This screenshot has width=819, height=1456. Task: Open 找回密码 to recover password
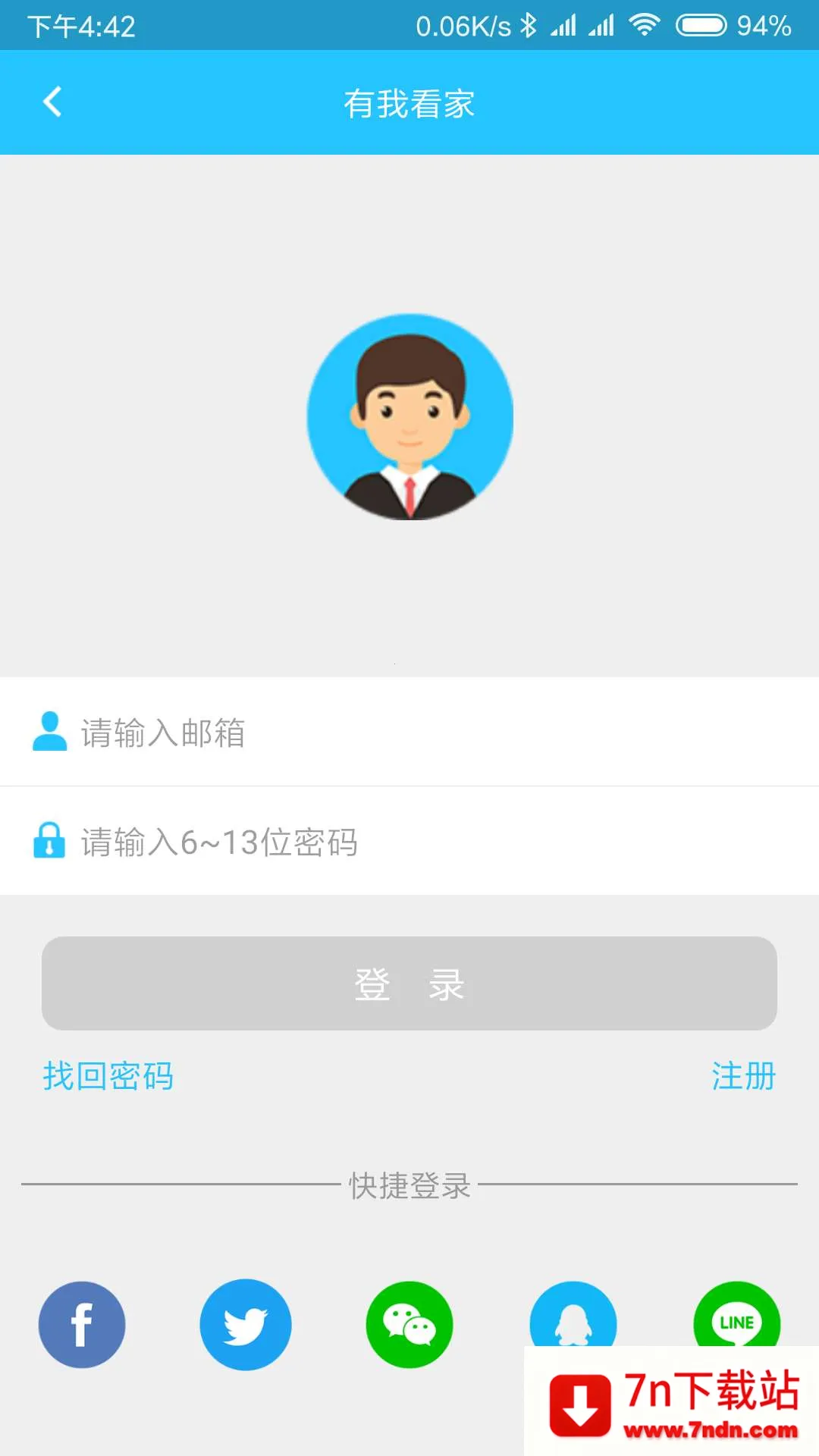tap(108, 1076)
